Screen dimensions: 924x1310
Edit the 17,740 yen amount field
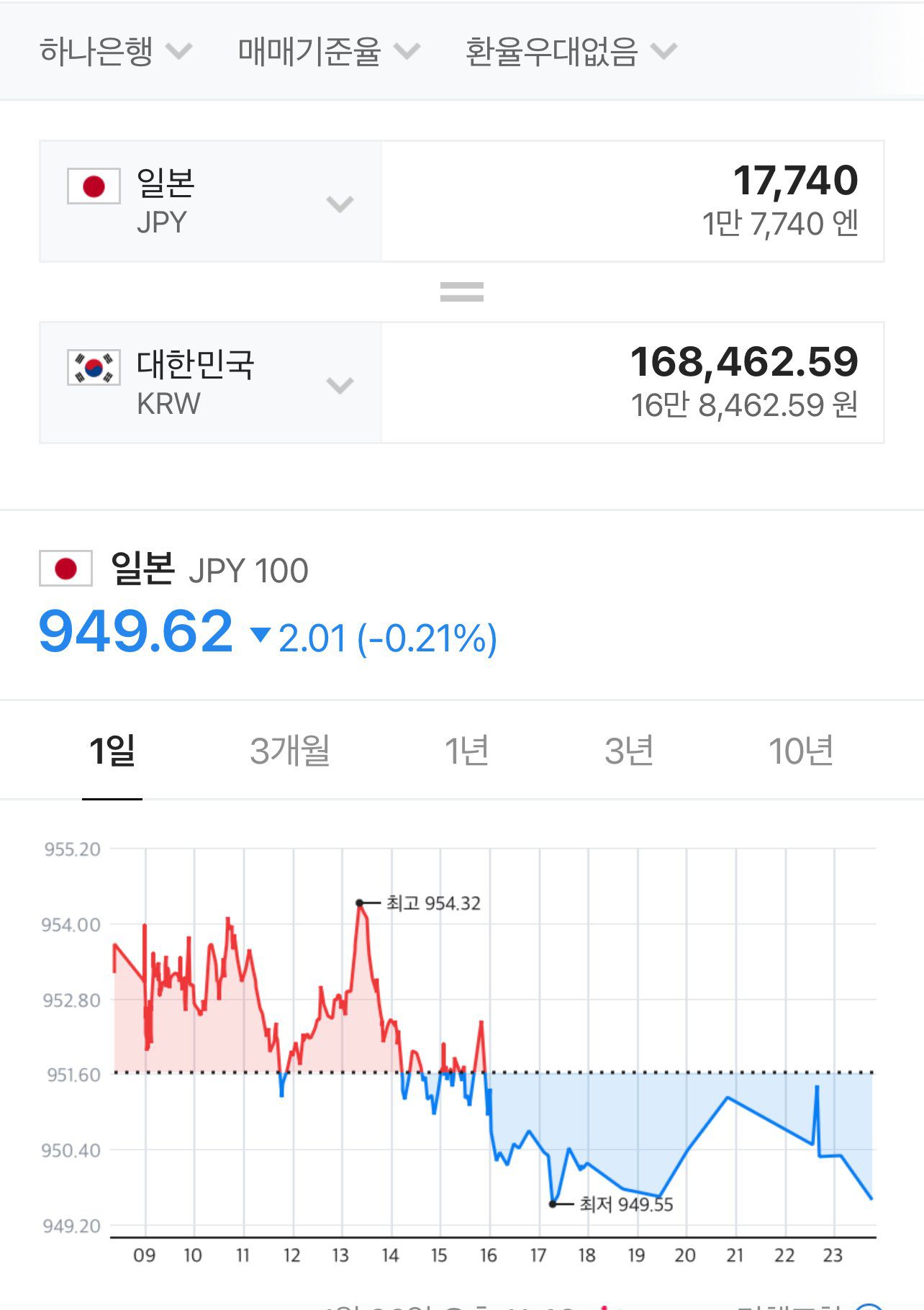(x=632, y=202)
